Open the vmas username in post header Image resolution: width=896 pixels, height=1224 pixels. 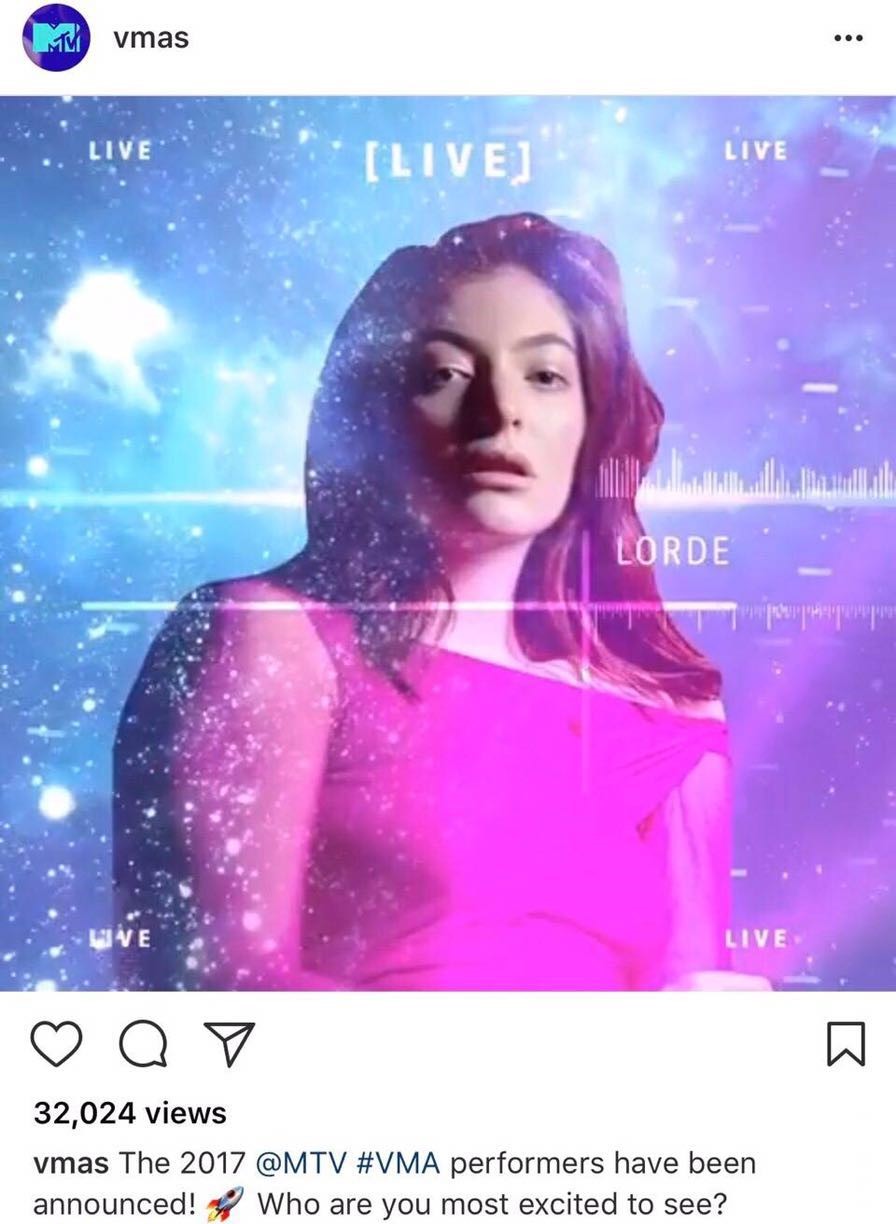click(x=151, y=38)
